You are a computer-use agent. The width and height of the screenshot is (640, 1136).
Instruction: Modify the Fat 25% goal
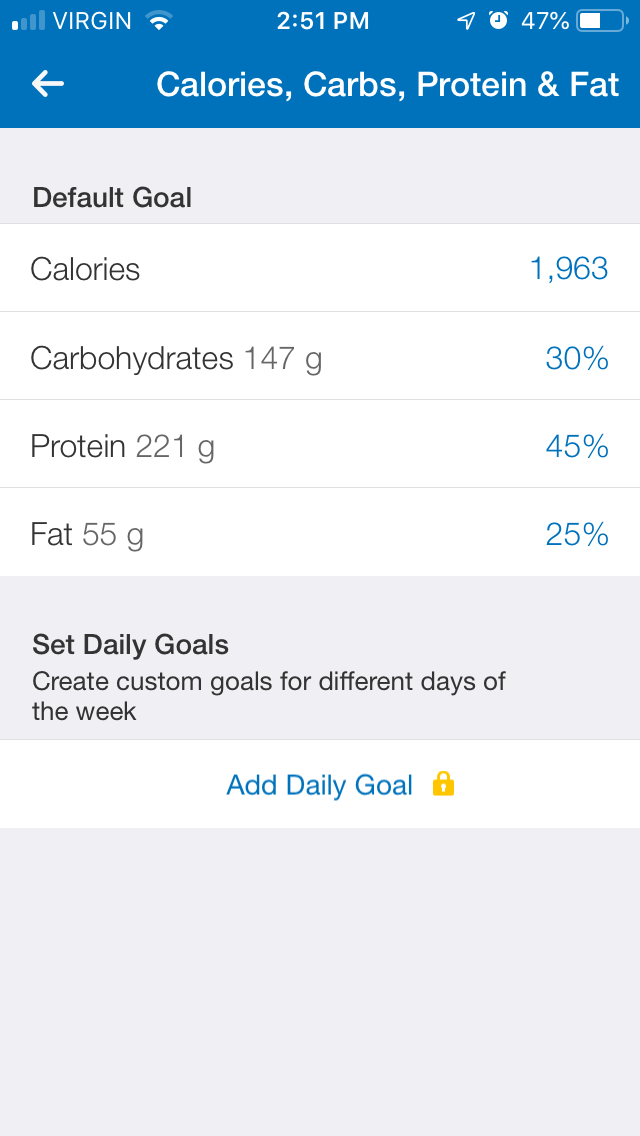576,534
